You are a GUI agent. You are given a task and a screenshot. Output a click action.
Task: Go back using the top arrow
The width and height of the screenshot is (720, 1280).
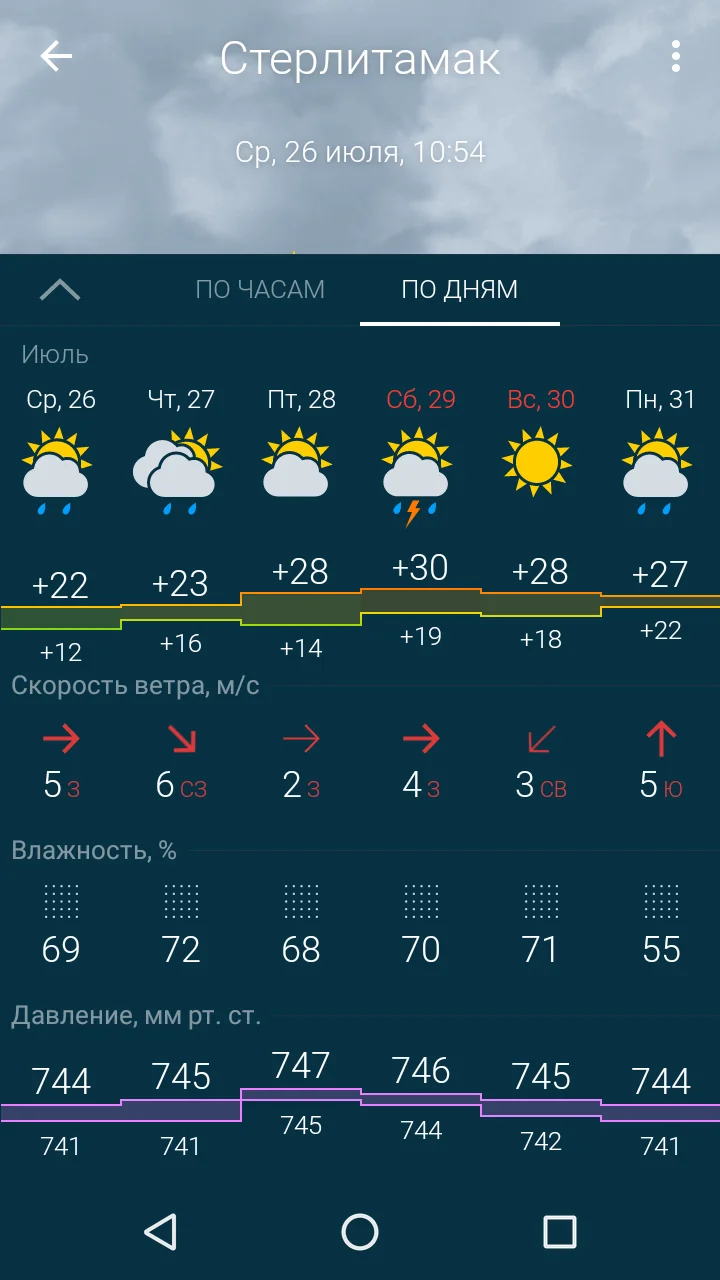click(x=56, y=57)
